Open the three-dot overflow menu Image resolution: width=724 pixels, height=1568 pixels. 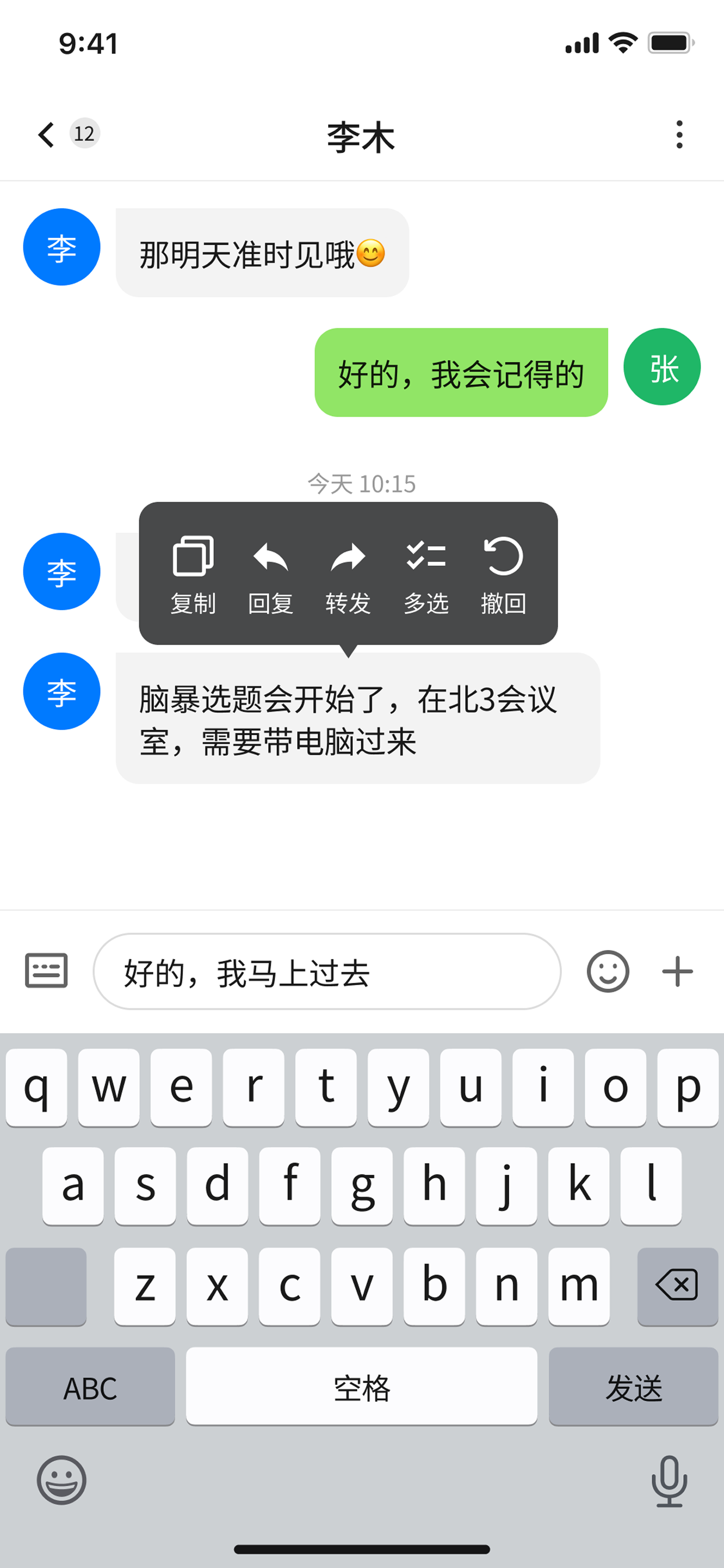tap(679, 135)
